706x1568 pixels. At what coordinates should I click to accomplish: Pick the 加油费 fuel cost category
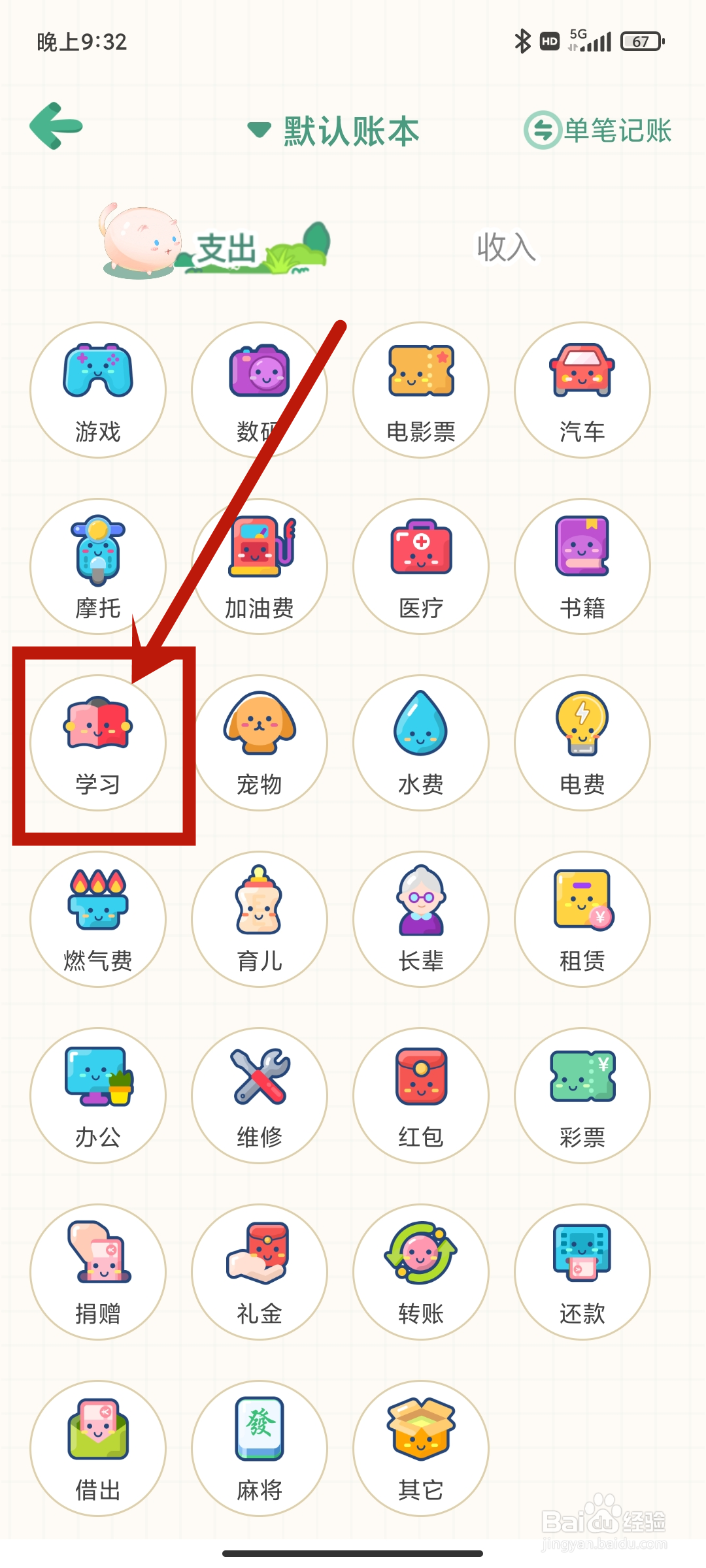[x=259, y=565]
